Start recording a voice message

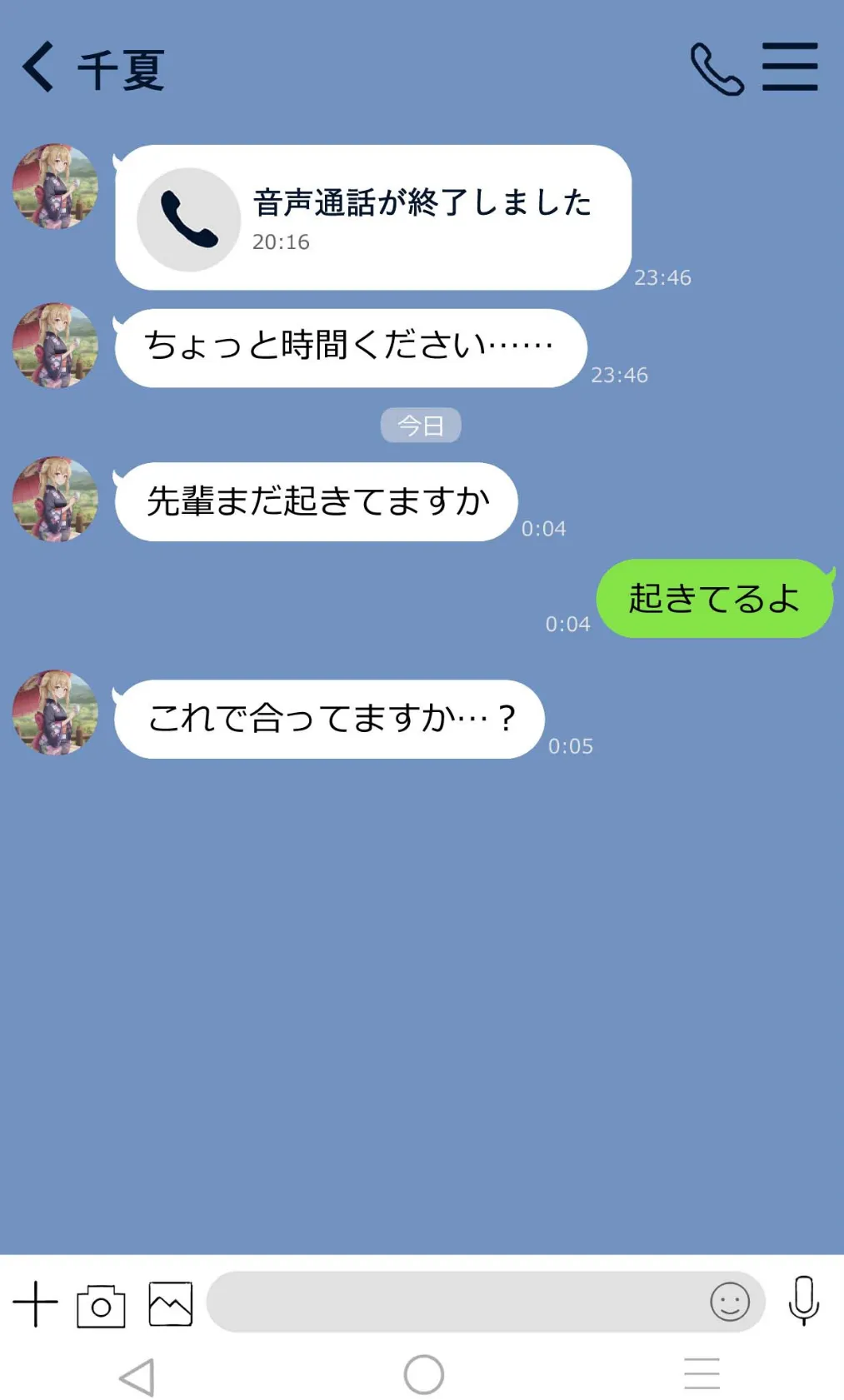click(802, 1303)
